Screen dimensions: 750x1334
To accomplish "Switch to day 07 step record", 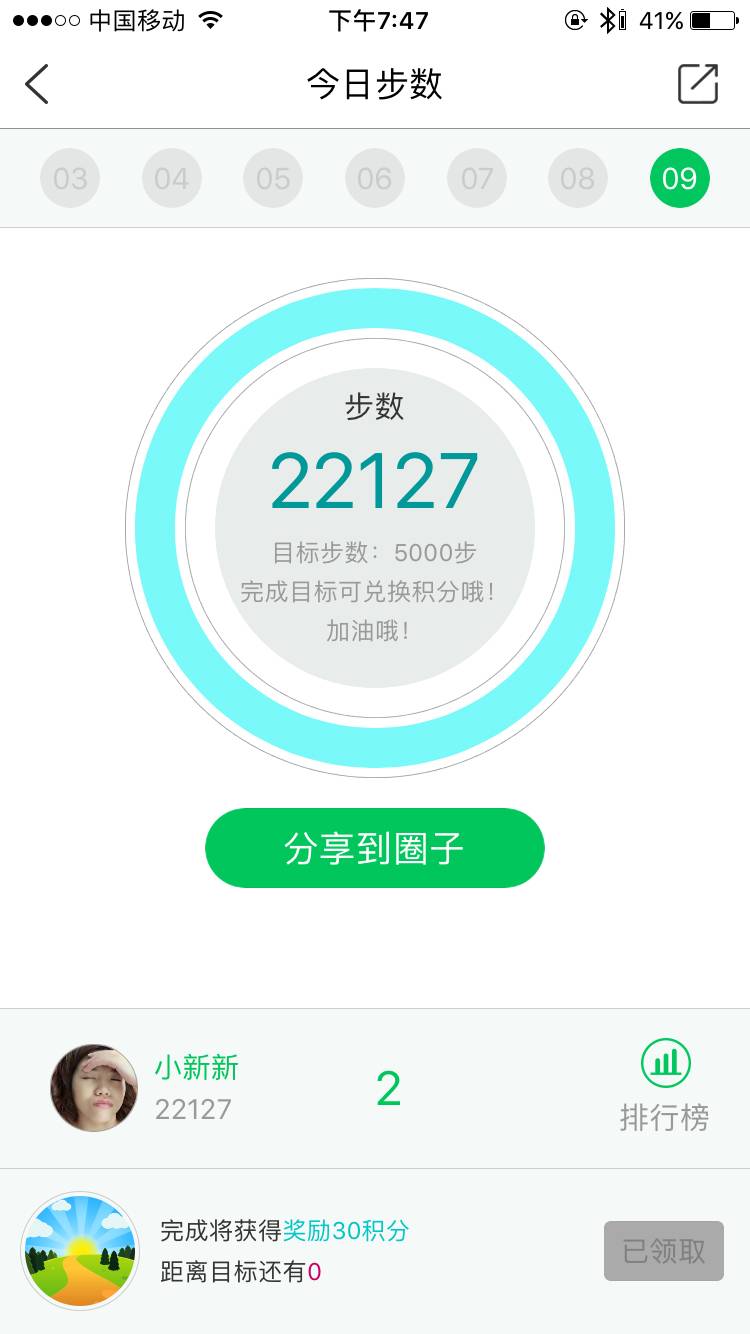I will pos(476,179).
